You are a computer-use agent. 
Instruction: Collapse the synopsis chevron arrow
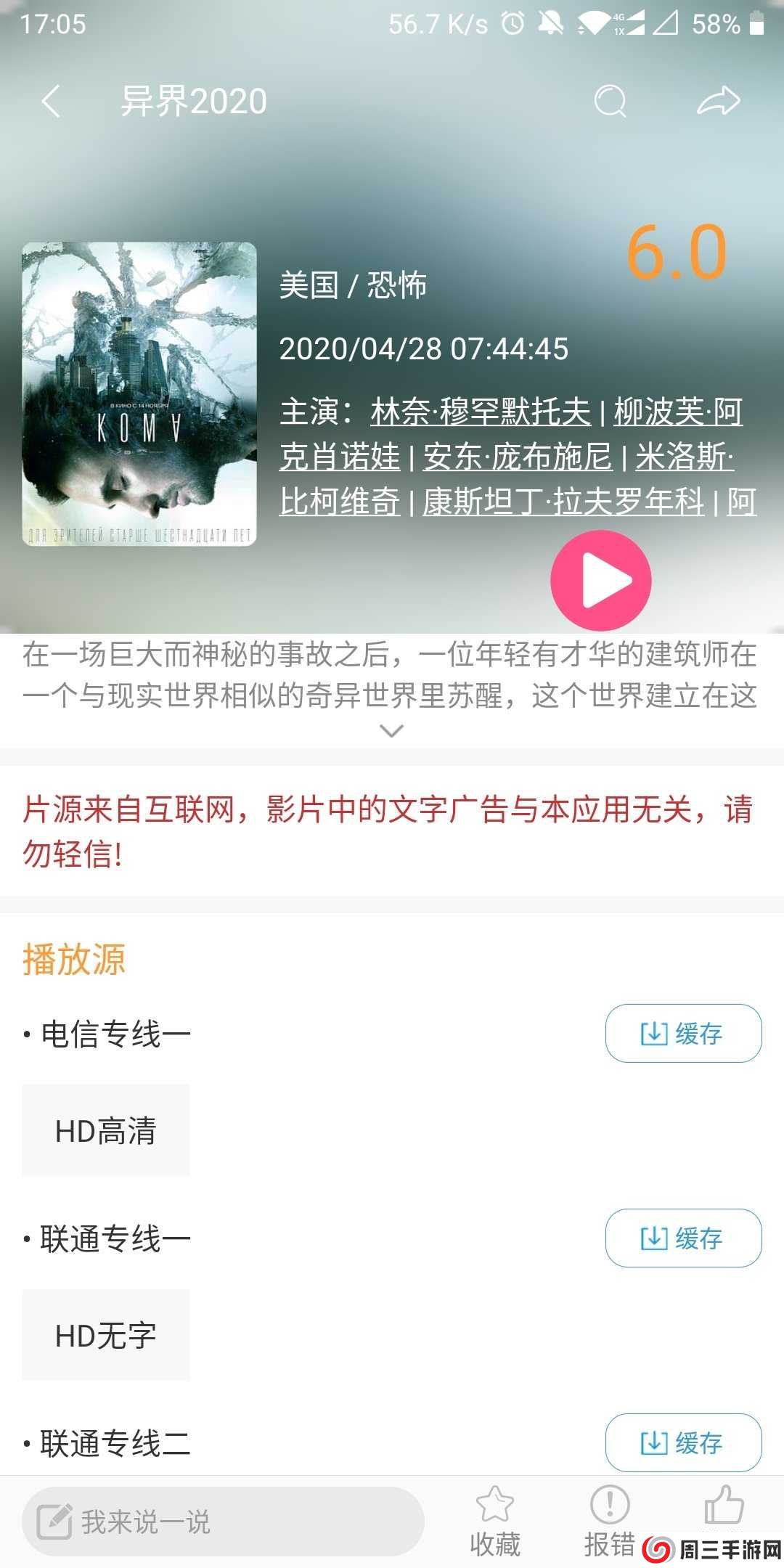pos(392,731)
